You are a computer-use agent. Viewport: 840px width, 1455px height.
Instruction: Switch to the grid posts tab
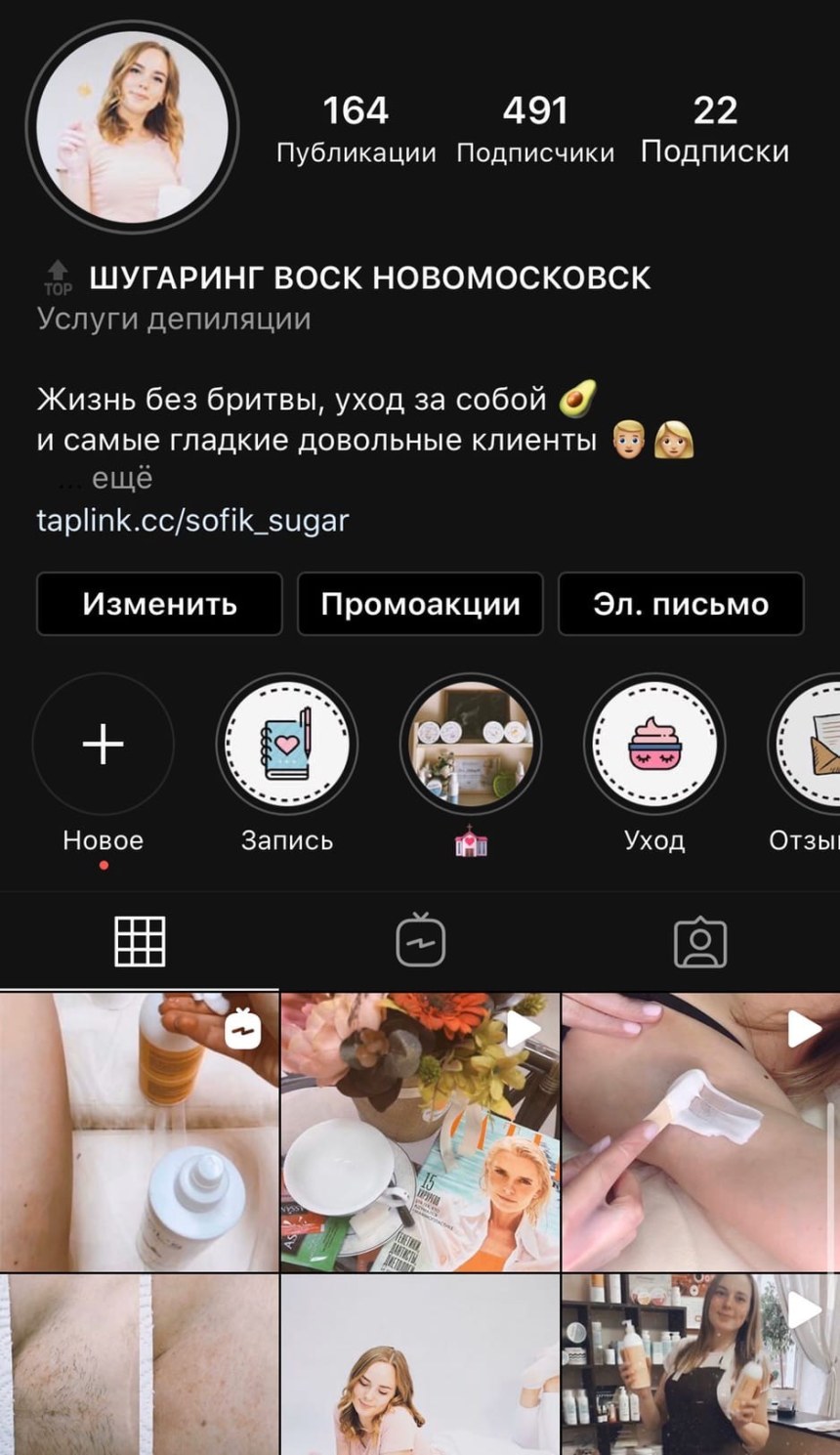tap(140, 942)
